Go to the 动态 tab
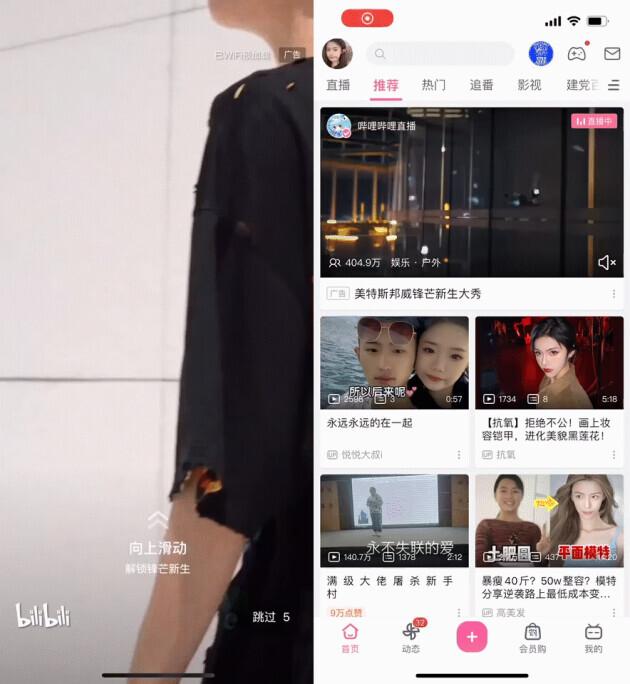The image size is (630, 684). pyautogui.click(x=411, y=637)
